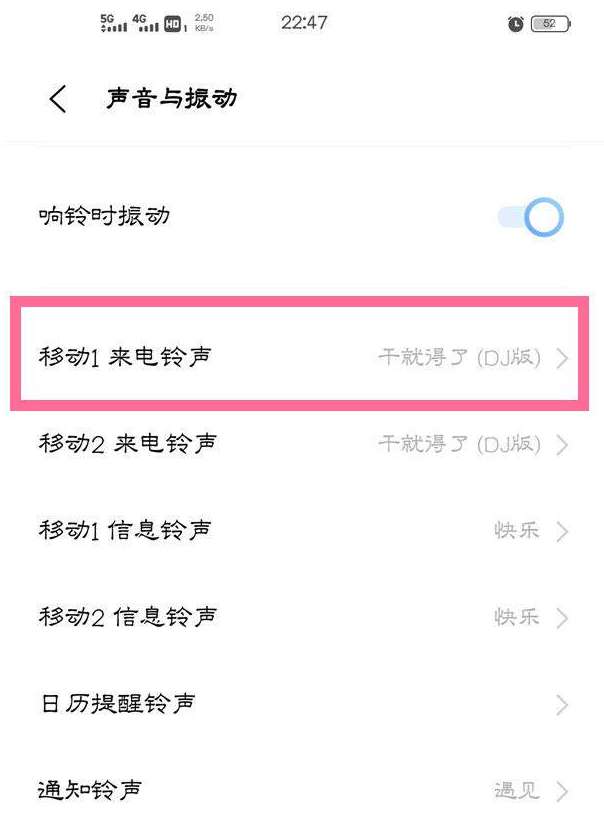604x814 pixels.
Task: Choose 移动2 信息铃声 option
Action: 300,617
